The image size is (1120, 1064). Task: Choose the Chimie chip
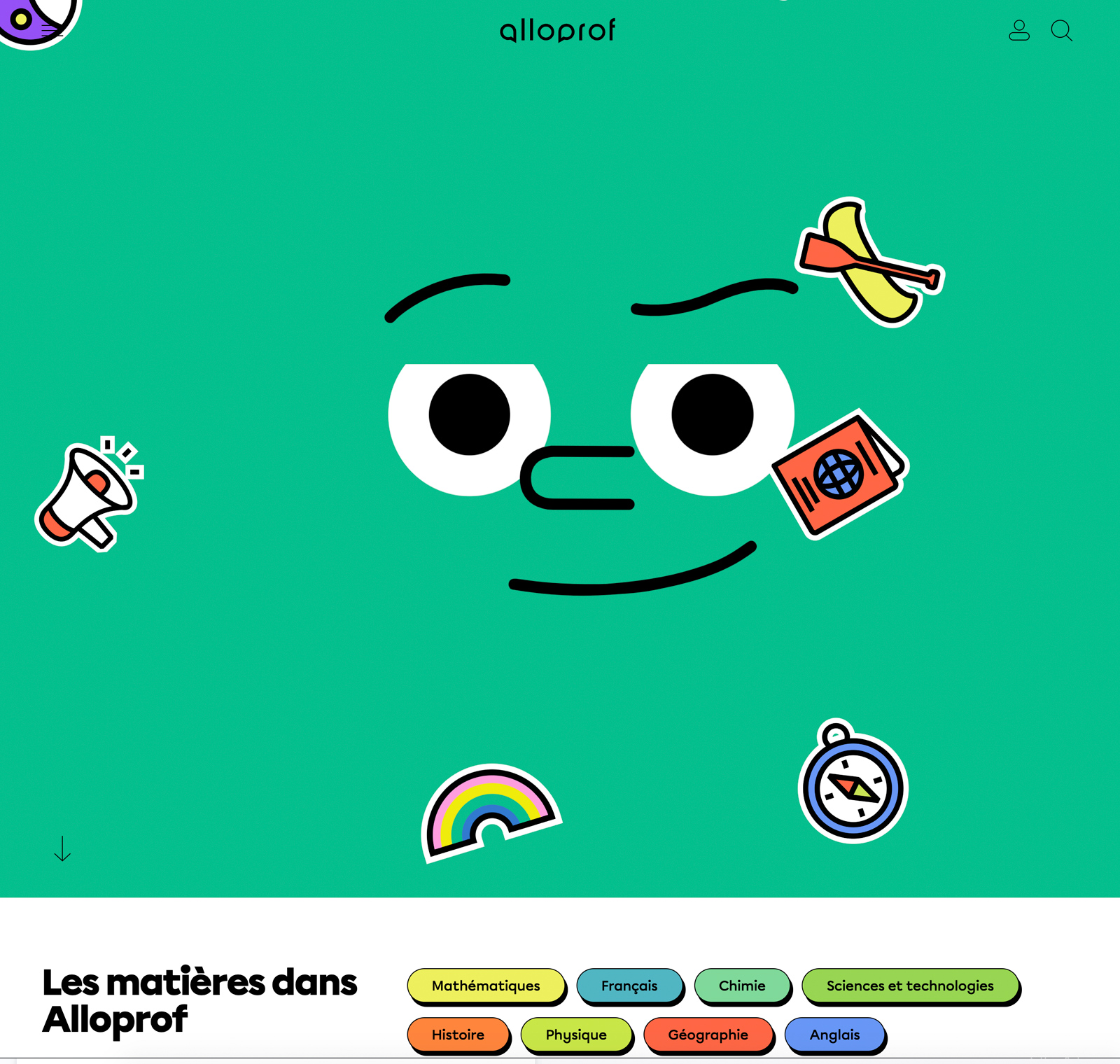click(x=742, y=986)
